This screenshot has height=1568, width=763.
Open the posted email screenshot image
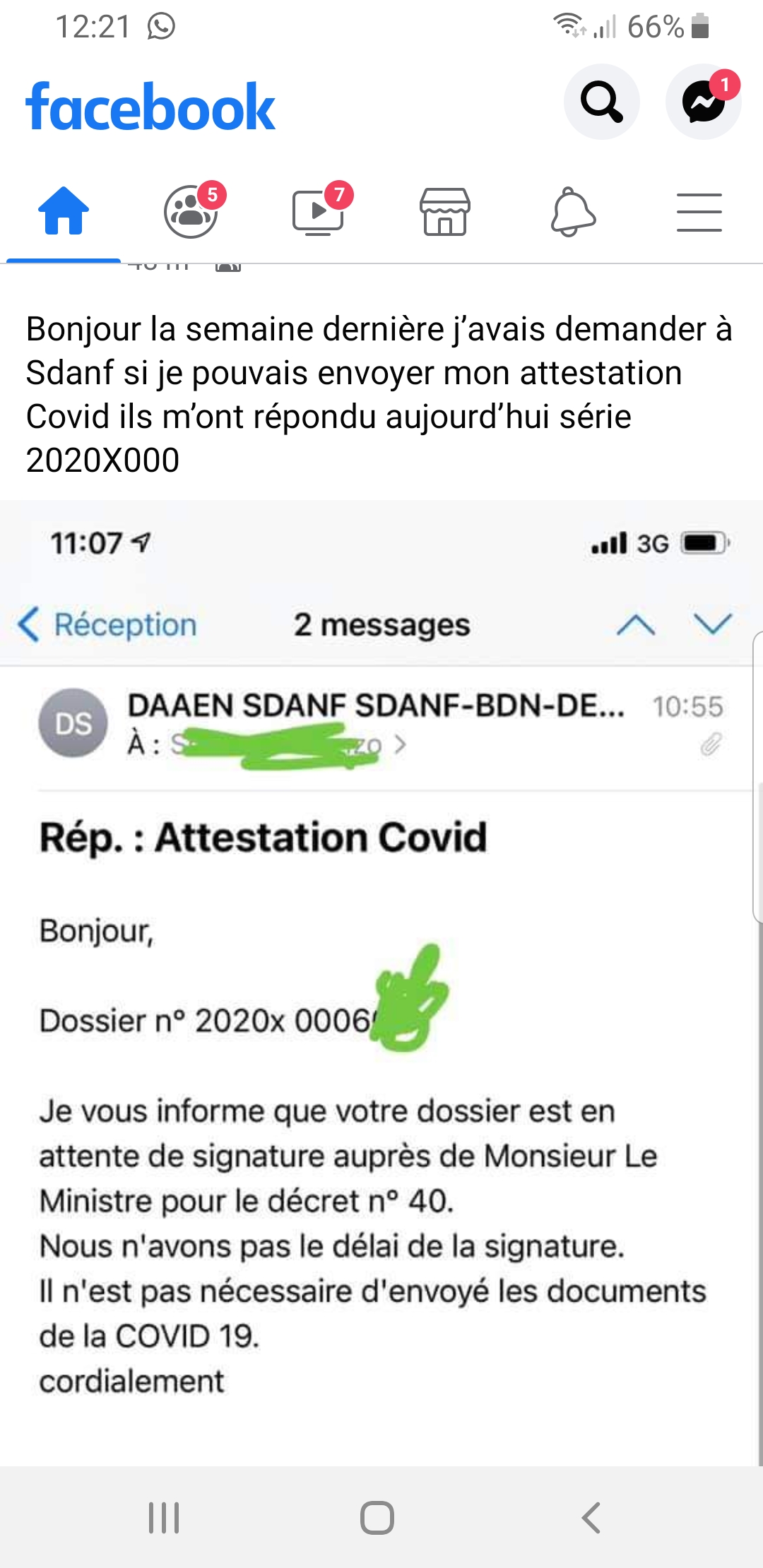pyautogui.click(x=381, y=983)
